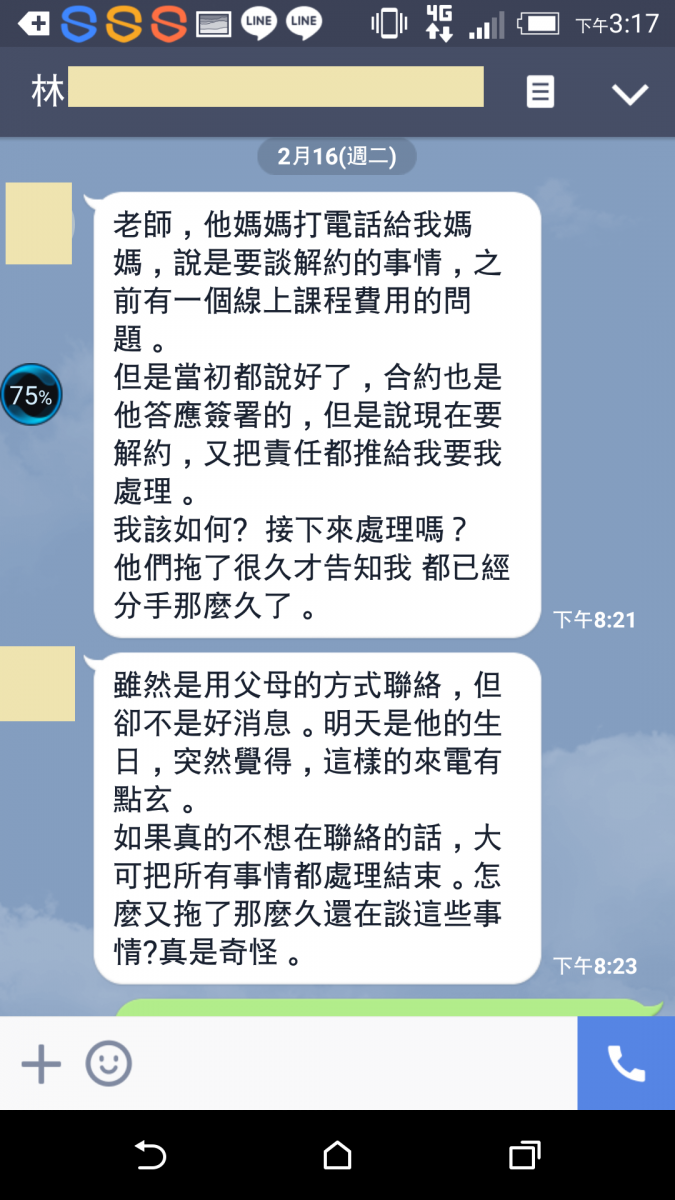
Task: Go to the home screen
Action: [338, 1156]
